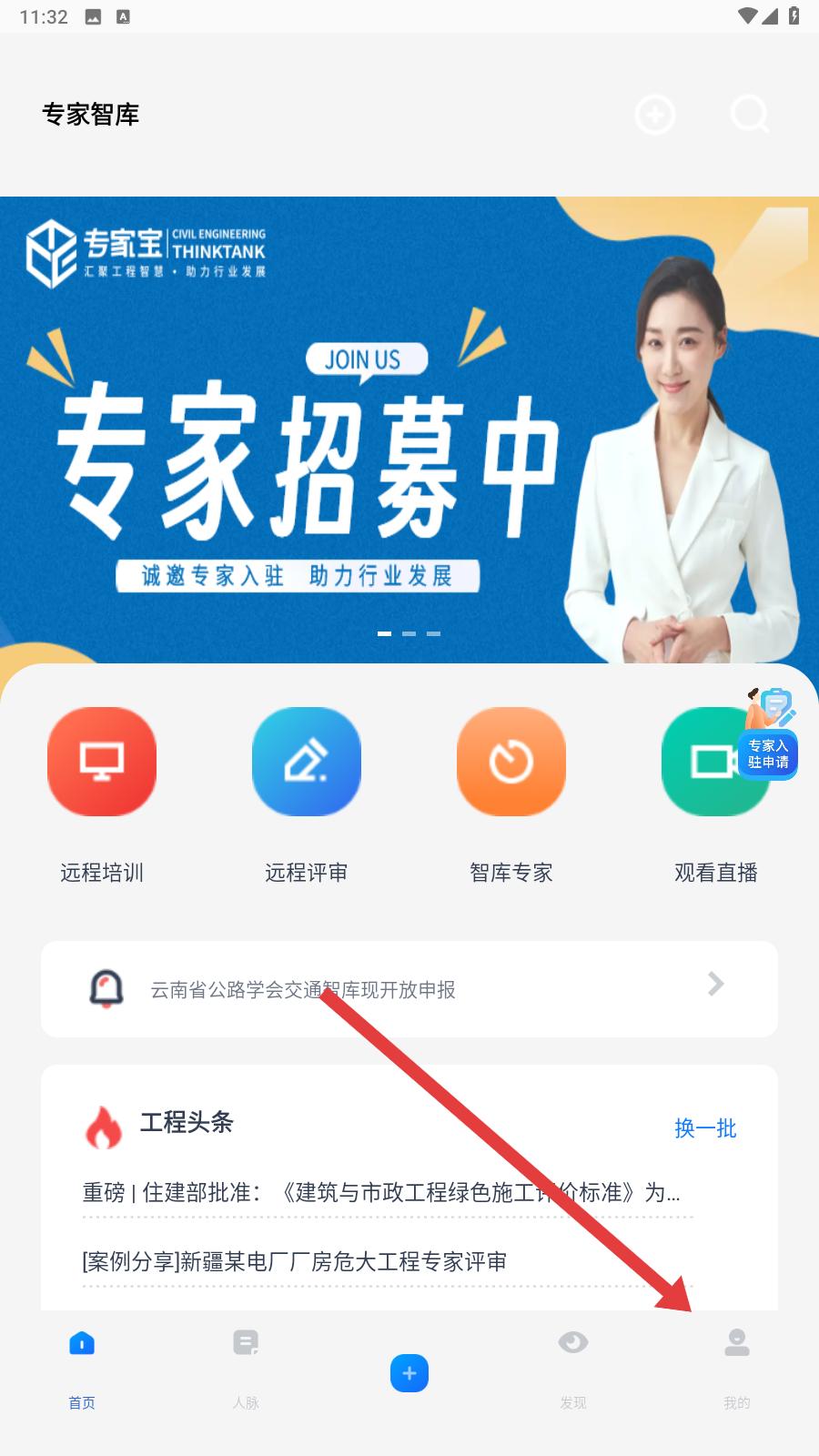Tap 换一批 to refresh headlines
The width and height of the screenshot is (819, 1456).
click(x=705, y=1128)
